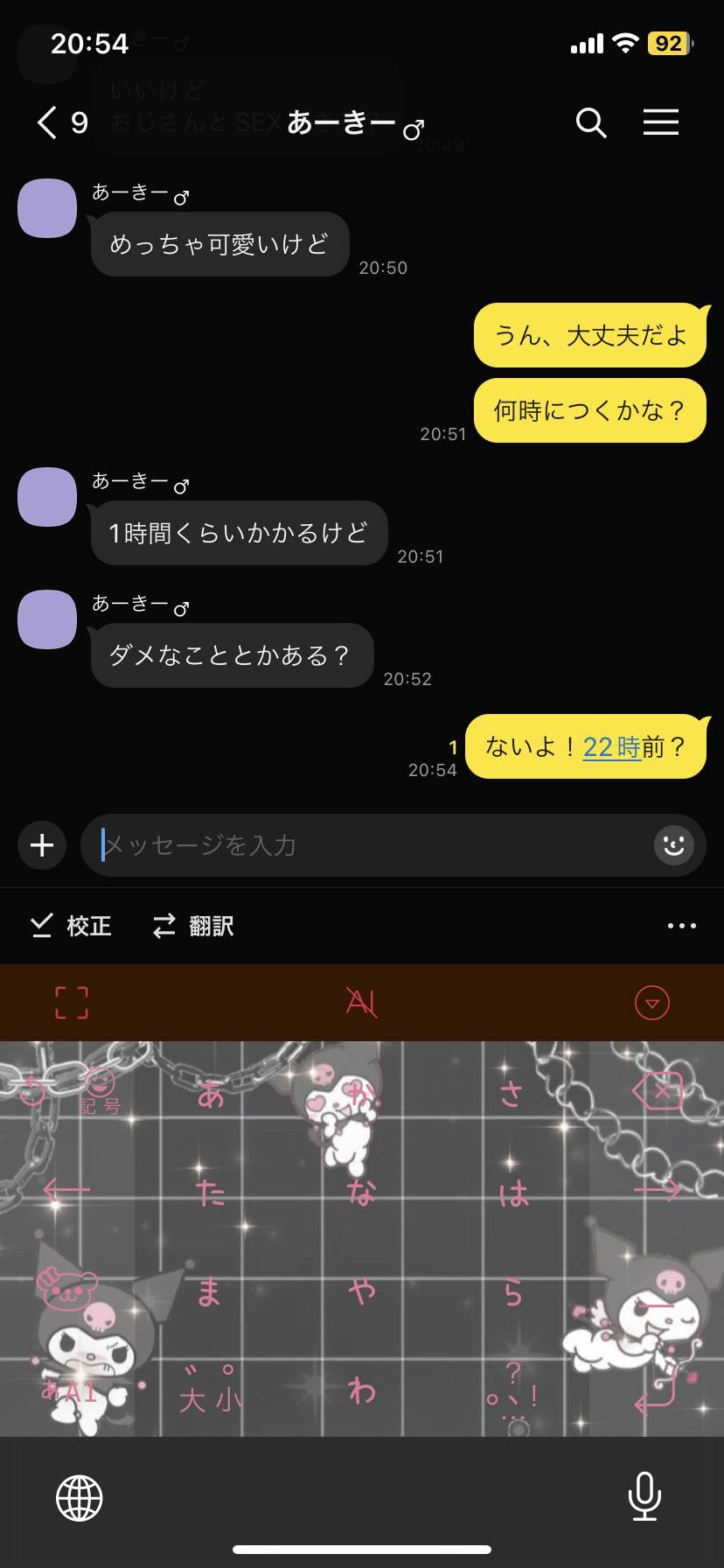The height and width of the screenshot is (1568, 724).
Task: Tap the keyboard scan frame icon
Action: [72, 1003]
